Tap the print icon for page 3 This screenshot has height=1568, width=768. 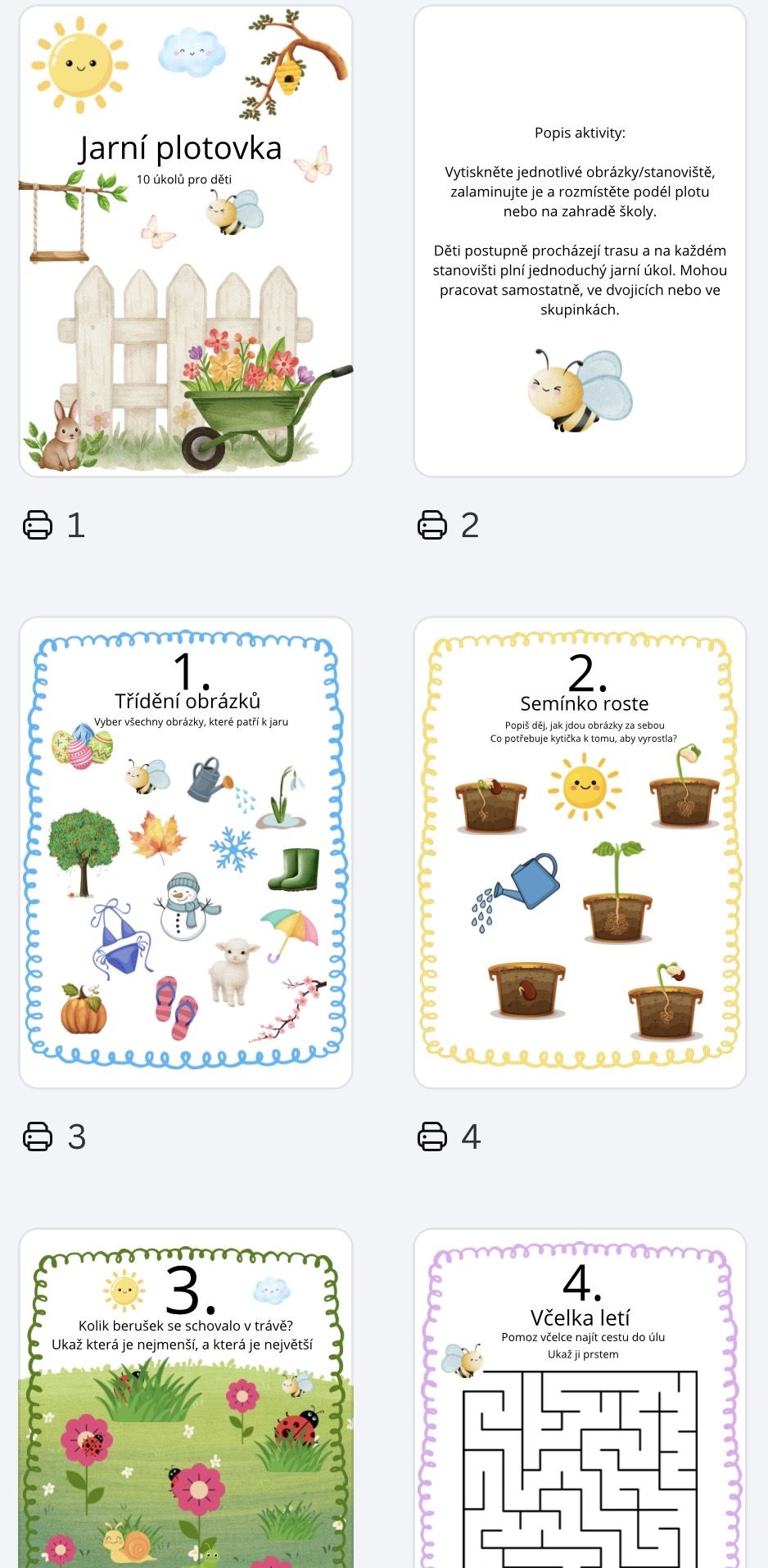pyautogui.click(x=38, y=1136)
